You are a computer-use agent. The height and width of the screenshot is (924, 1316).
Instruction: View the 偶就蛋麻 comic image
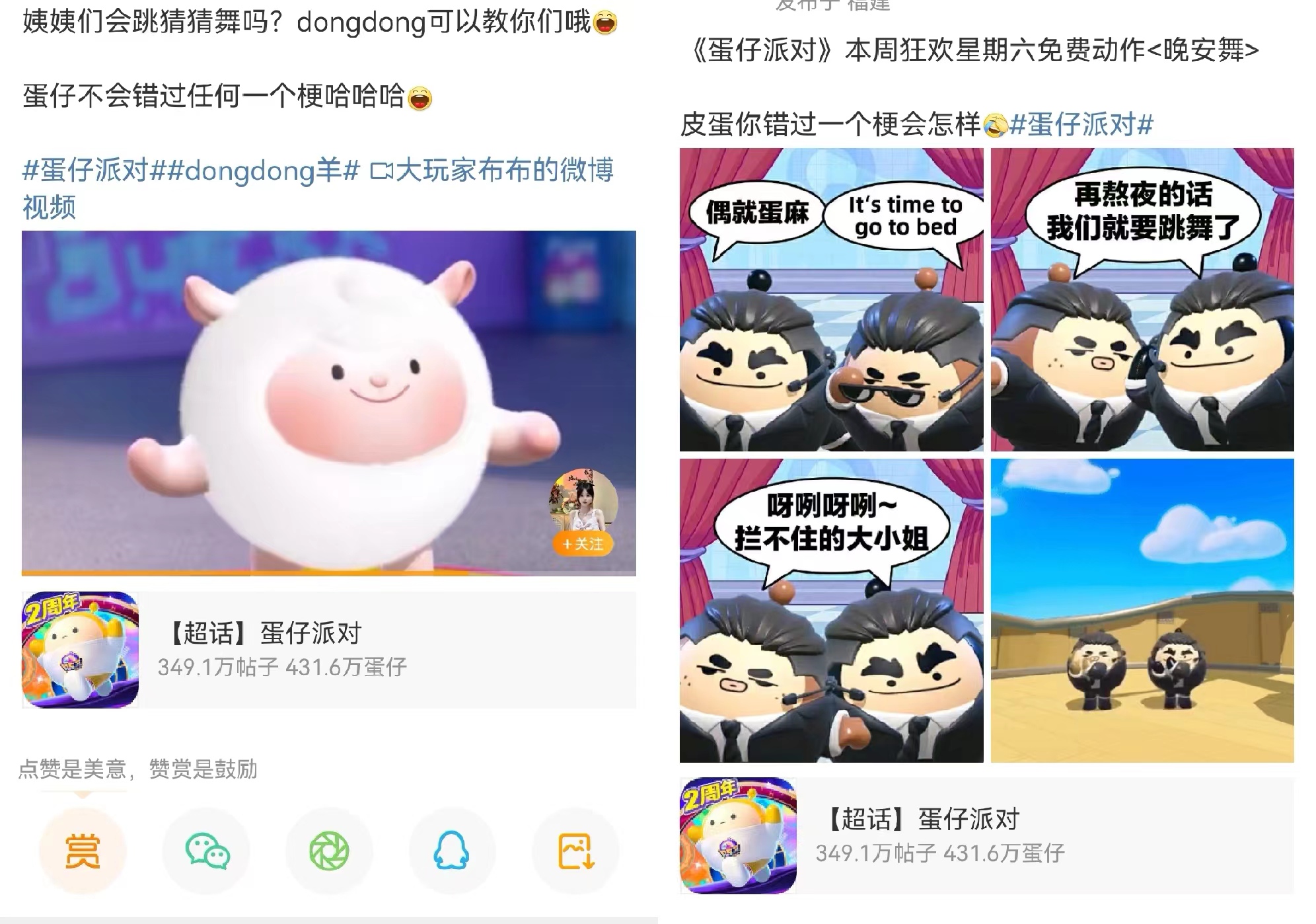(831, 299)
